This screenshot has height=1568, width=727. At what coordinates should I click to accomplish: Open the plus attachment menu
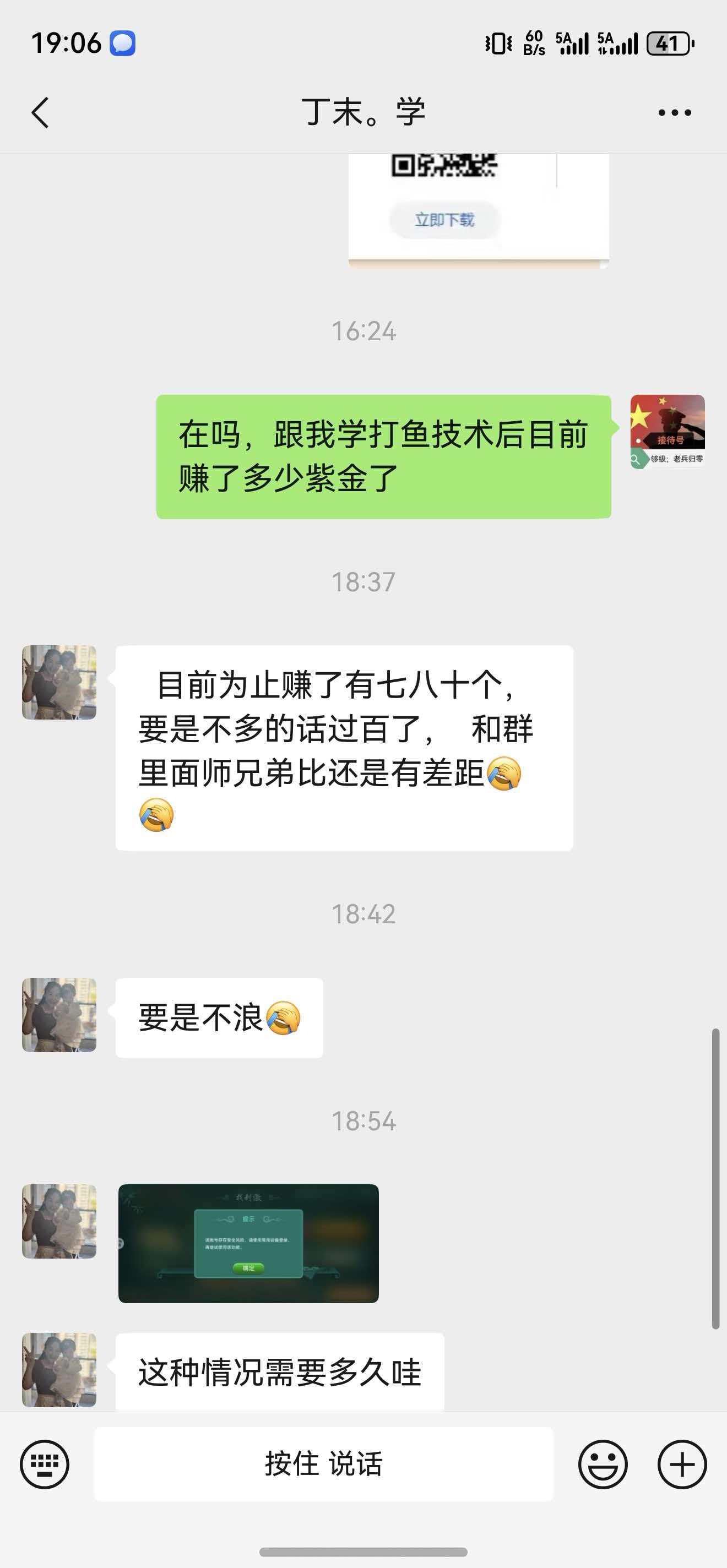(682, 1464)
